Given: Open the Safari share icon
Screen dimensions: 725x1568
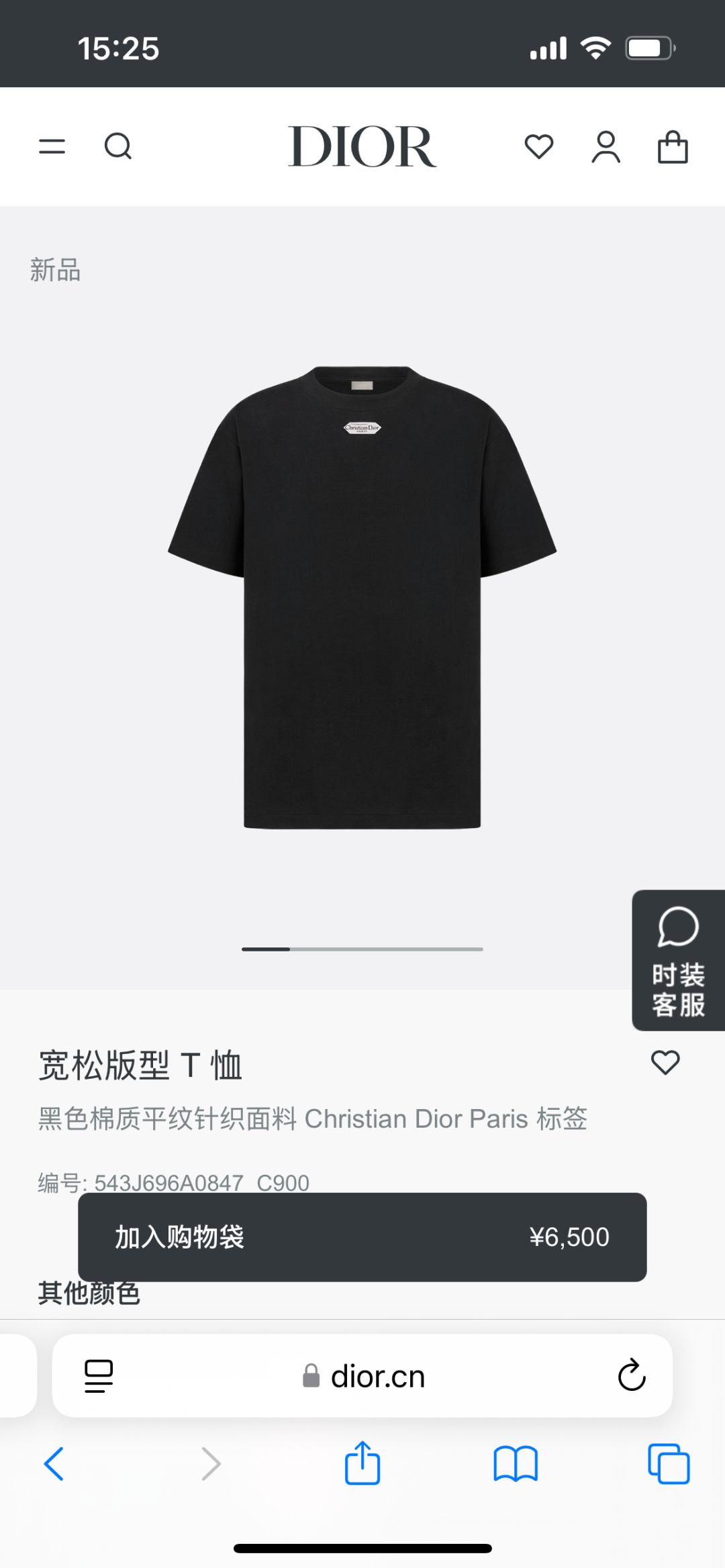Looking at the screenshot, I should coord(362,1464).
